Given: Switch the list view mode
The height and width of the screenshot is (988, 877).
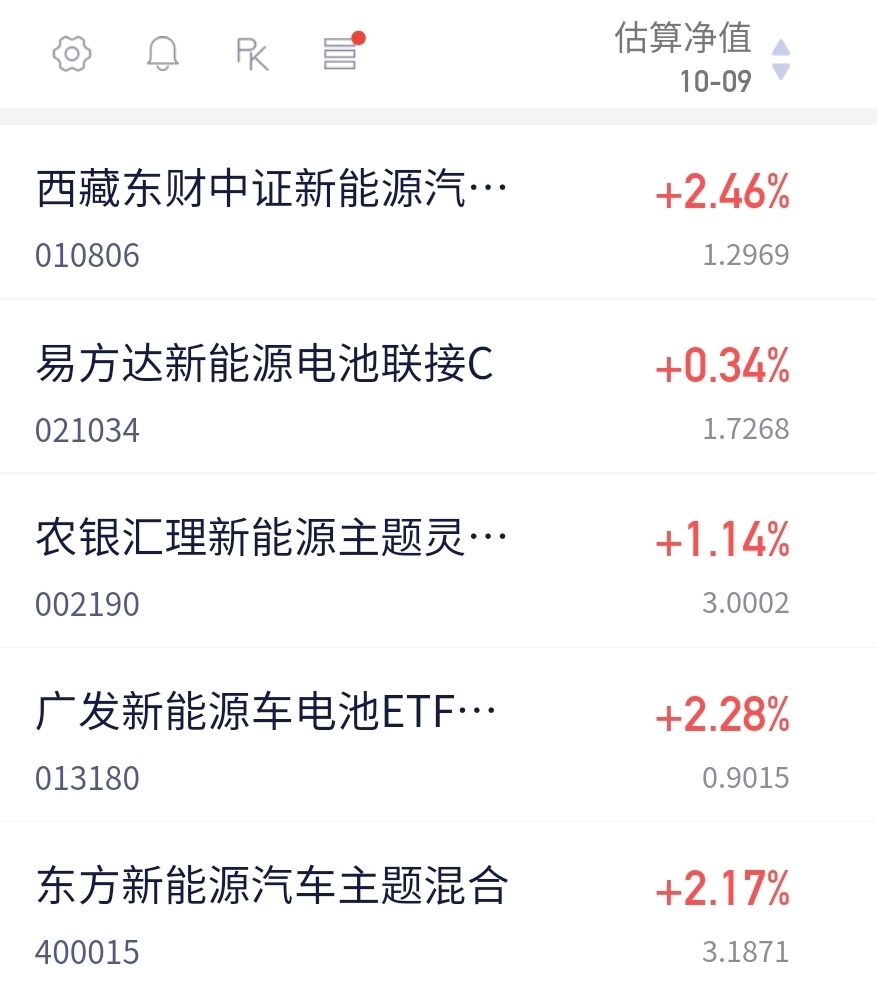Looking at the screenshot, I should click(340, 54).
